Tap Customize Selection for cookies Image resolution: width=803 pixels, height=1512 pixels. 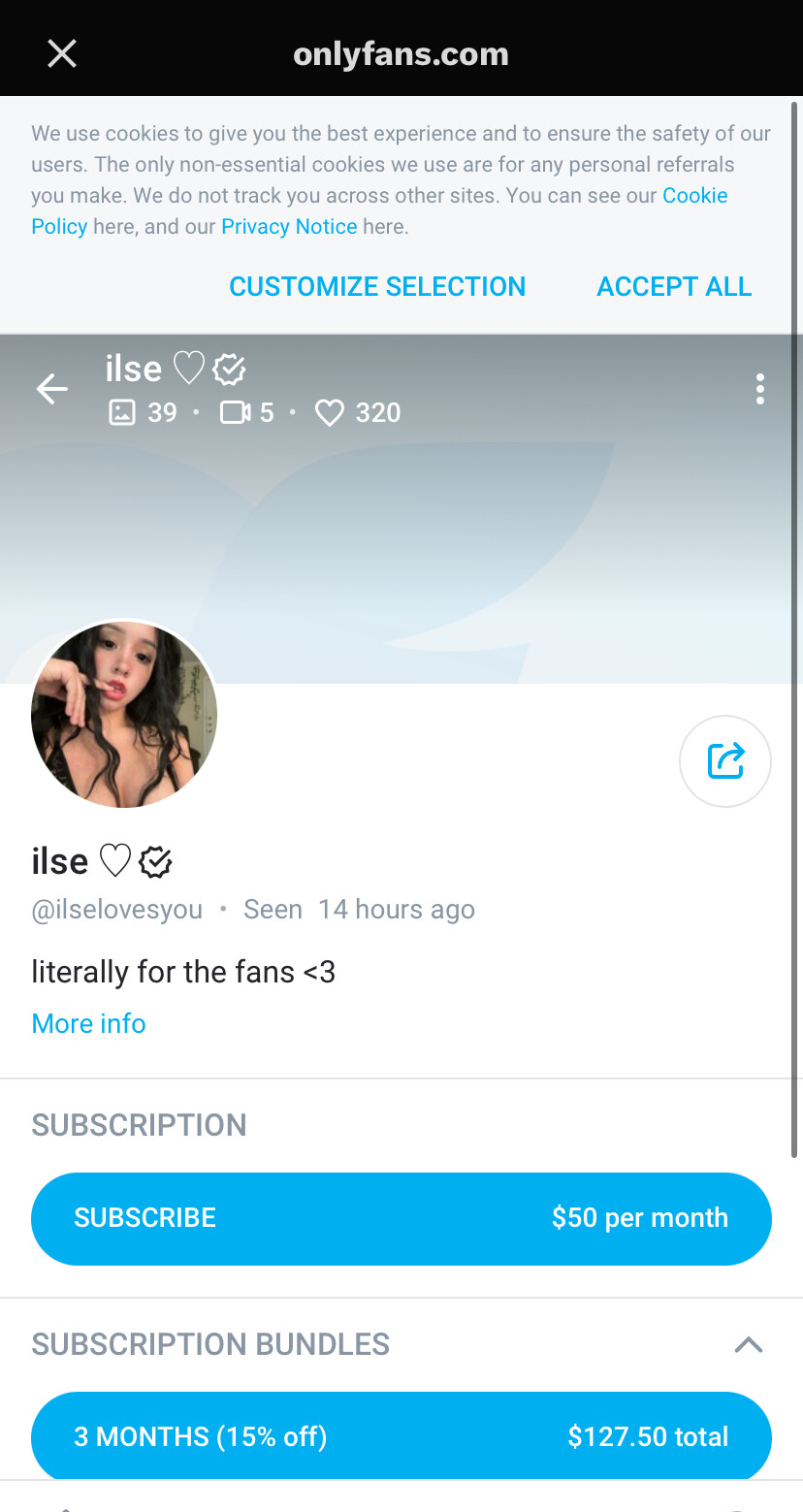point(377,286)
